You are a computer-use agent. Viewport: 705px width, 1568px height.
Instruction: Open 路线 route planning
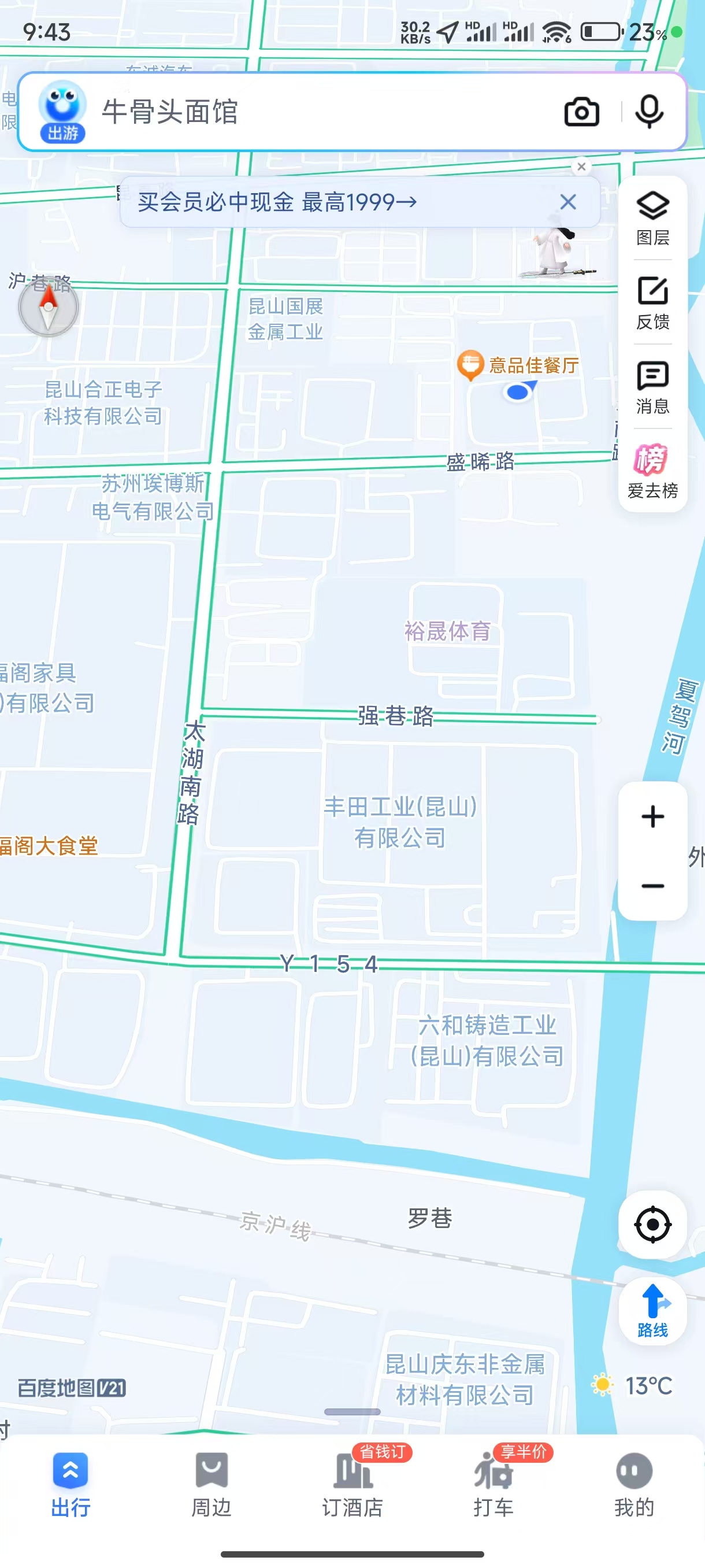652,1310
